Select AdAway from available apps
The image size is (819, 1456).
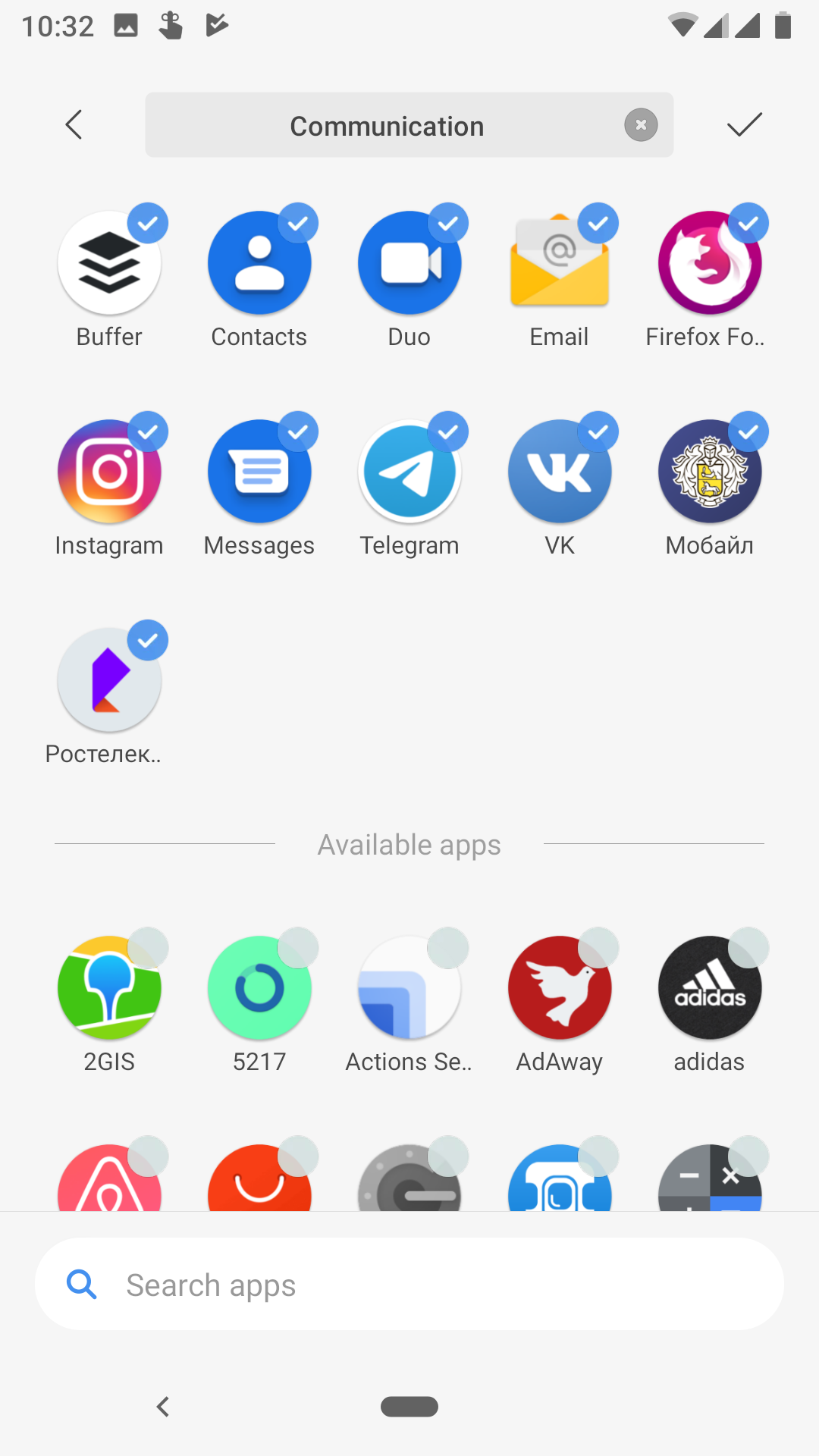point(560,987)
